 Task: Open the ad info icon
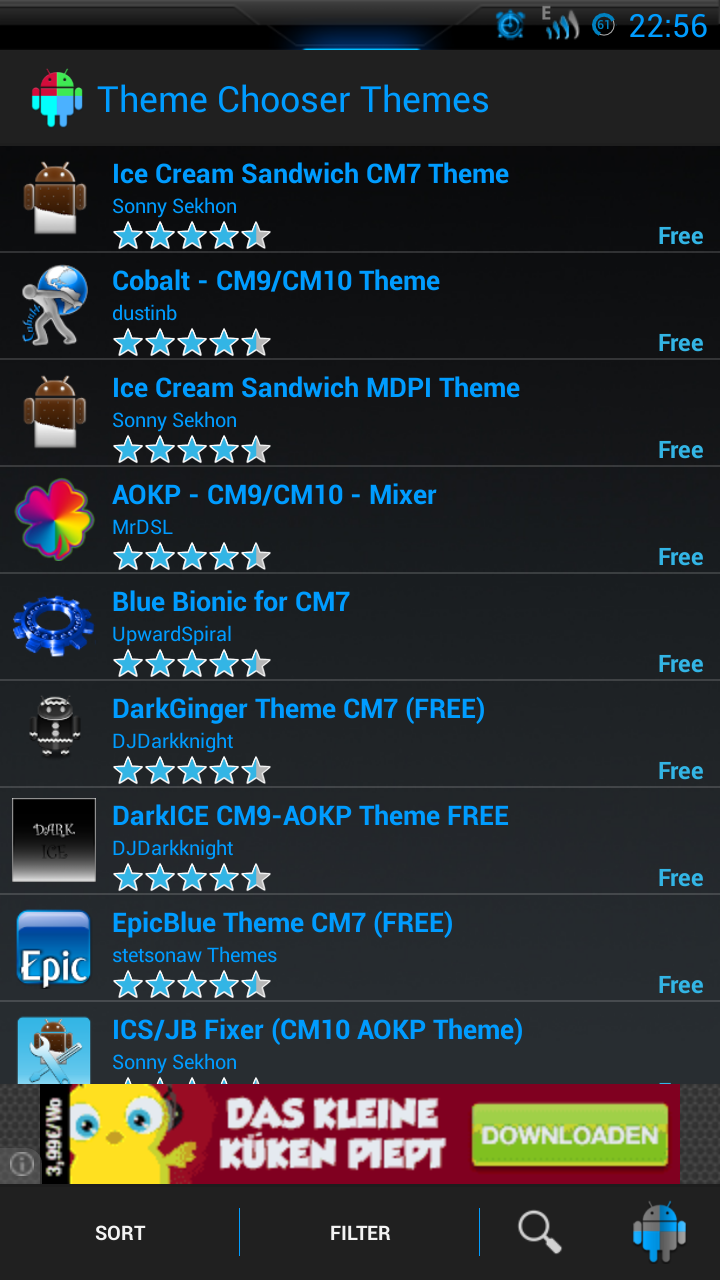22,1163
